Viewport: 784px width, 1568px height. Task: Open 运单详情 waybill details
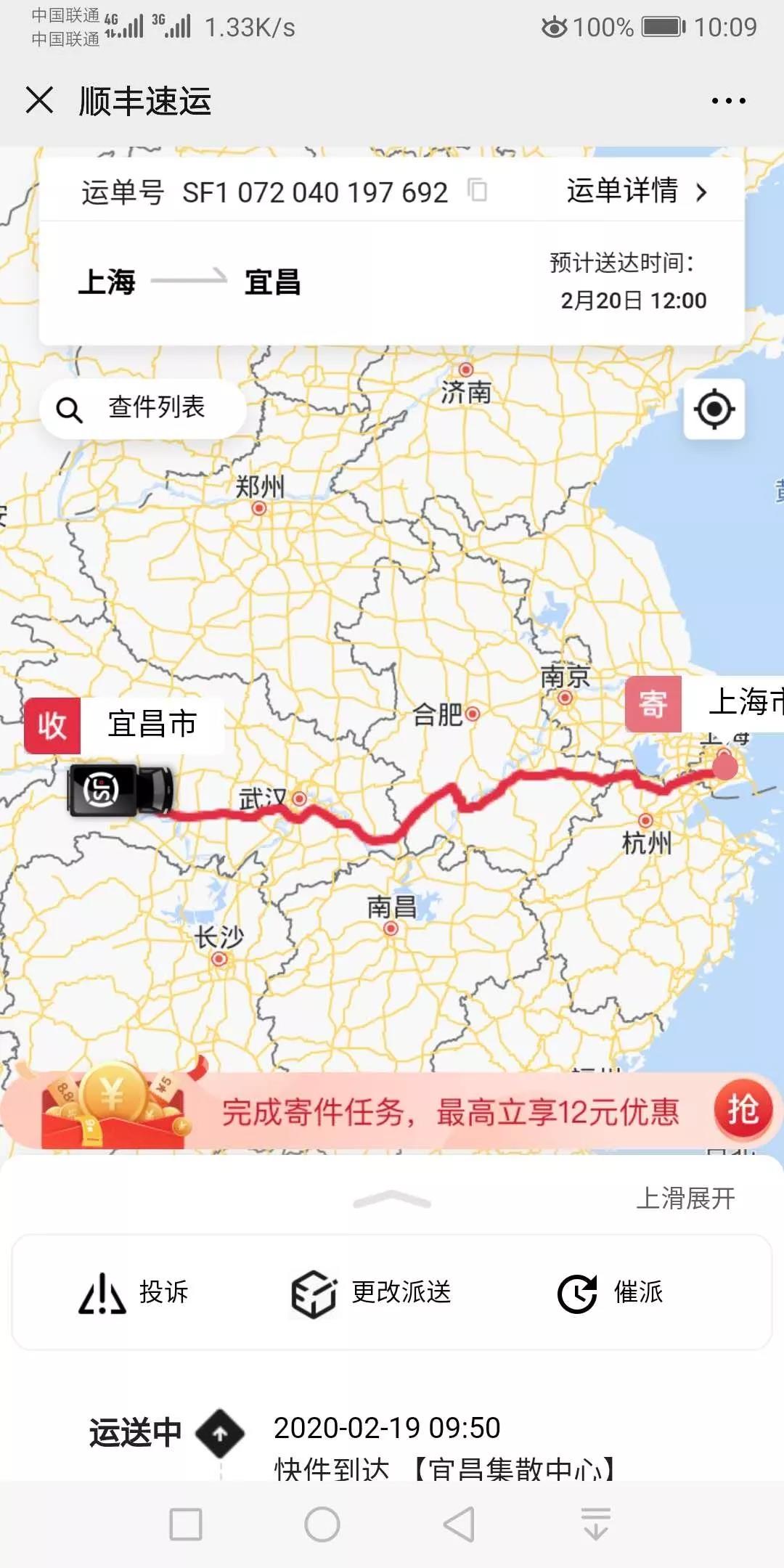point(637,192)
